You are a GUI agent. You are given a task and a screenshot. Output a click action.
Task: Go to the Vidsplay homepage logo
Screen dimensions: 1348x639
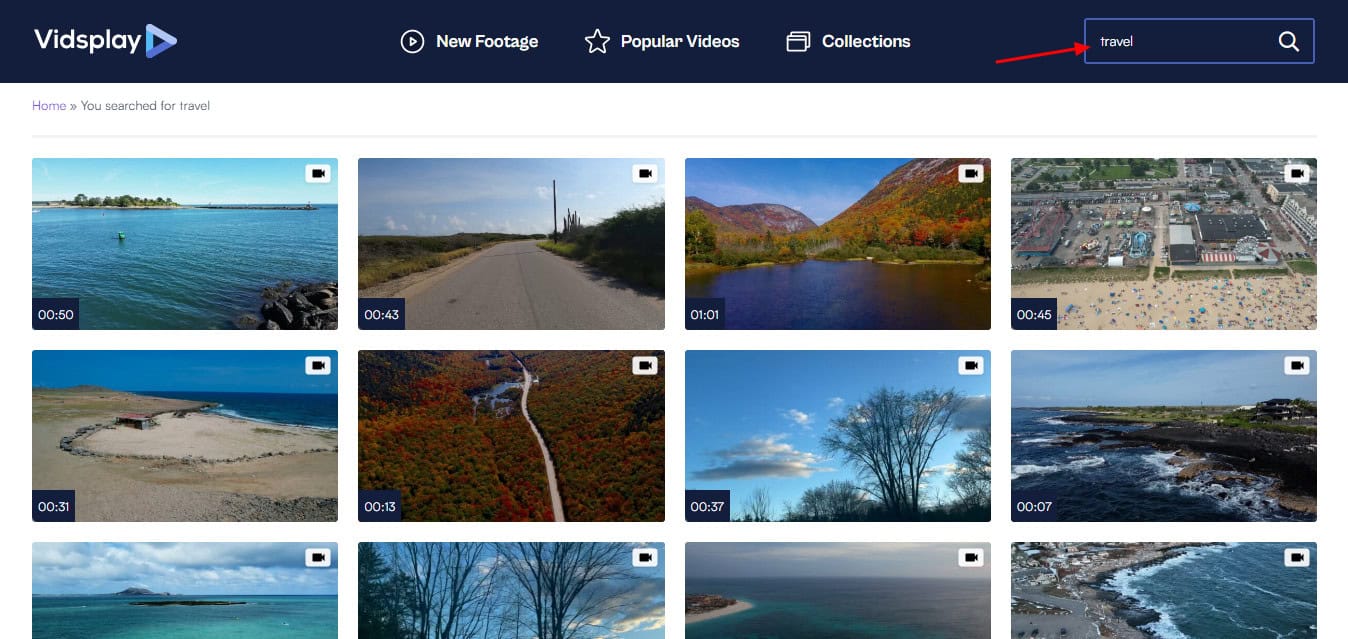(x=106, y=41)
